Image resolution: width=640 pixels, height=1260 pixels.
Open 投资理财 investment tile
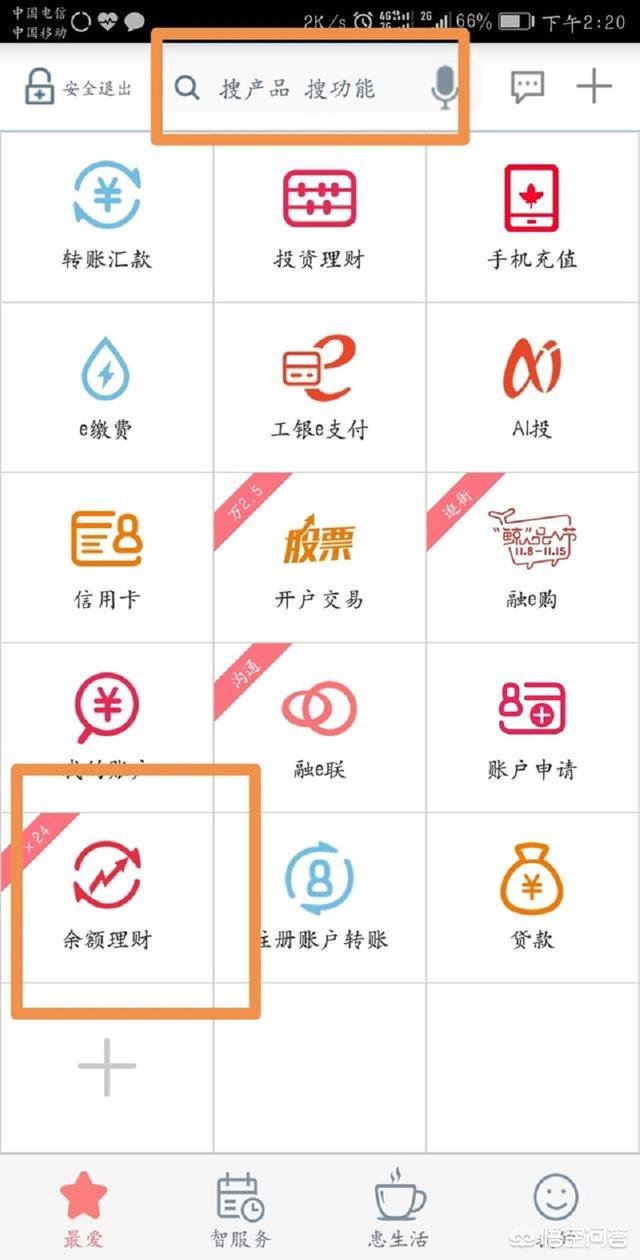tap(319, 215)
